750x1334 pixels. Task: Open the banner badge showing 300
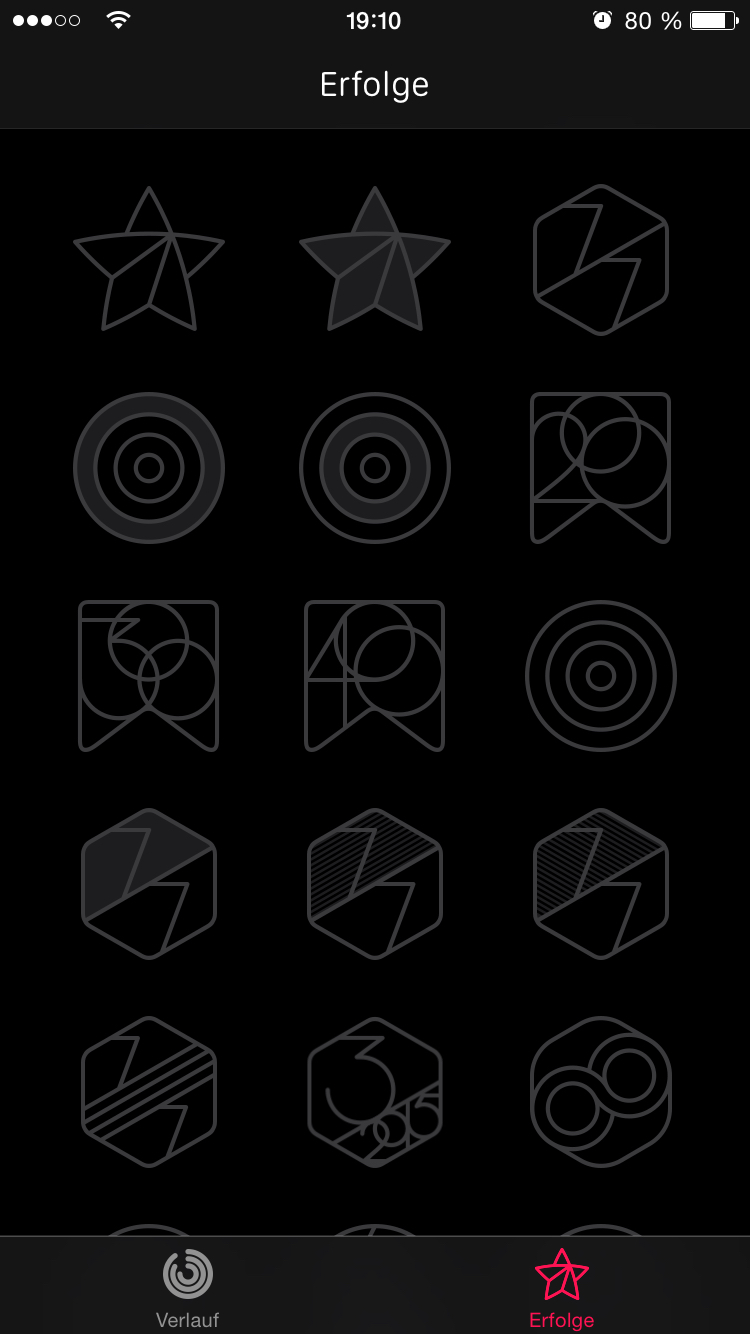(x=149, y=676)
